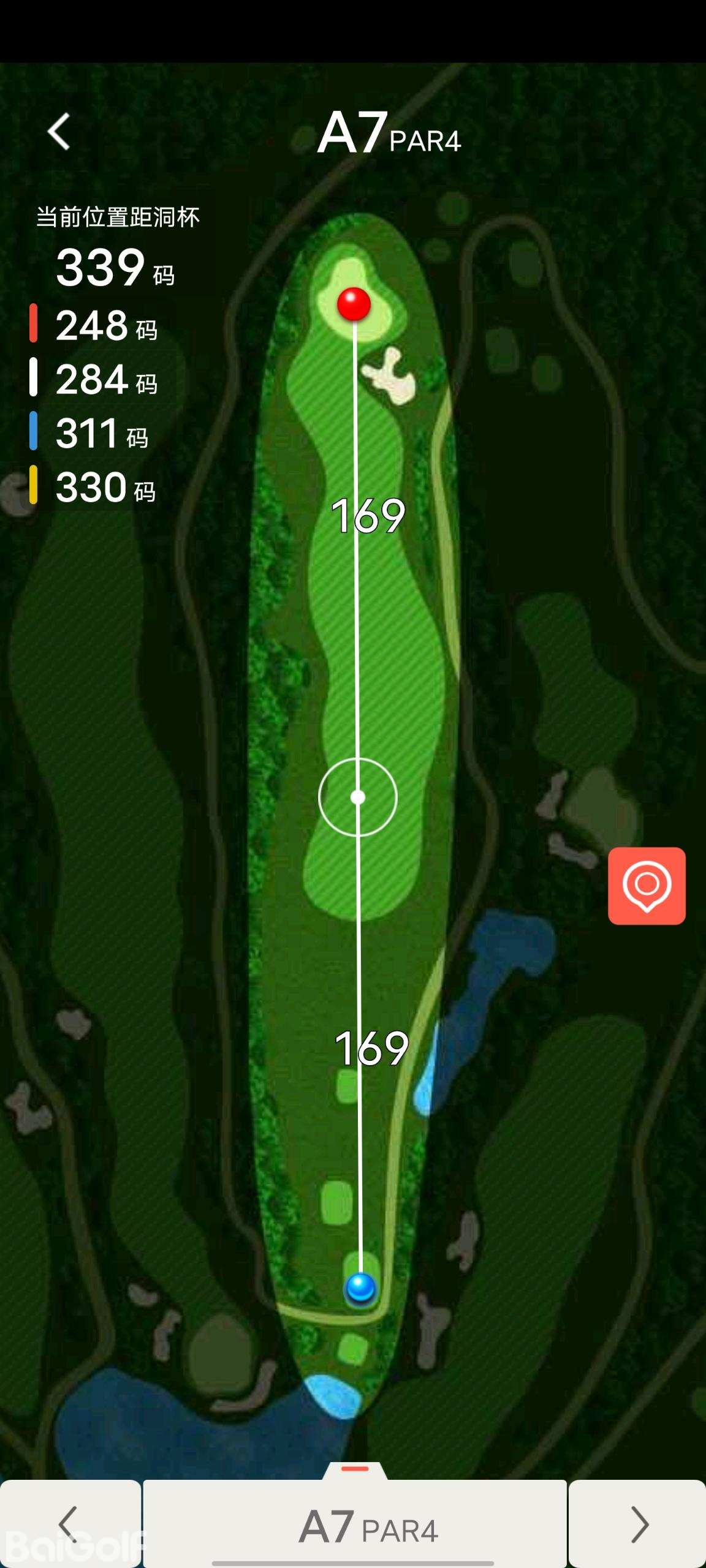706x1568 pixels.
Task: Tap the circular target marker on fairway
Action: click(358, 797)
